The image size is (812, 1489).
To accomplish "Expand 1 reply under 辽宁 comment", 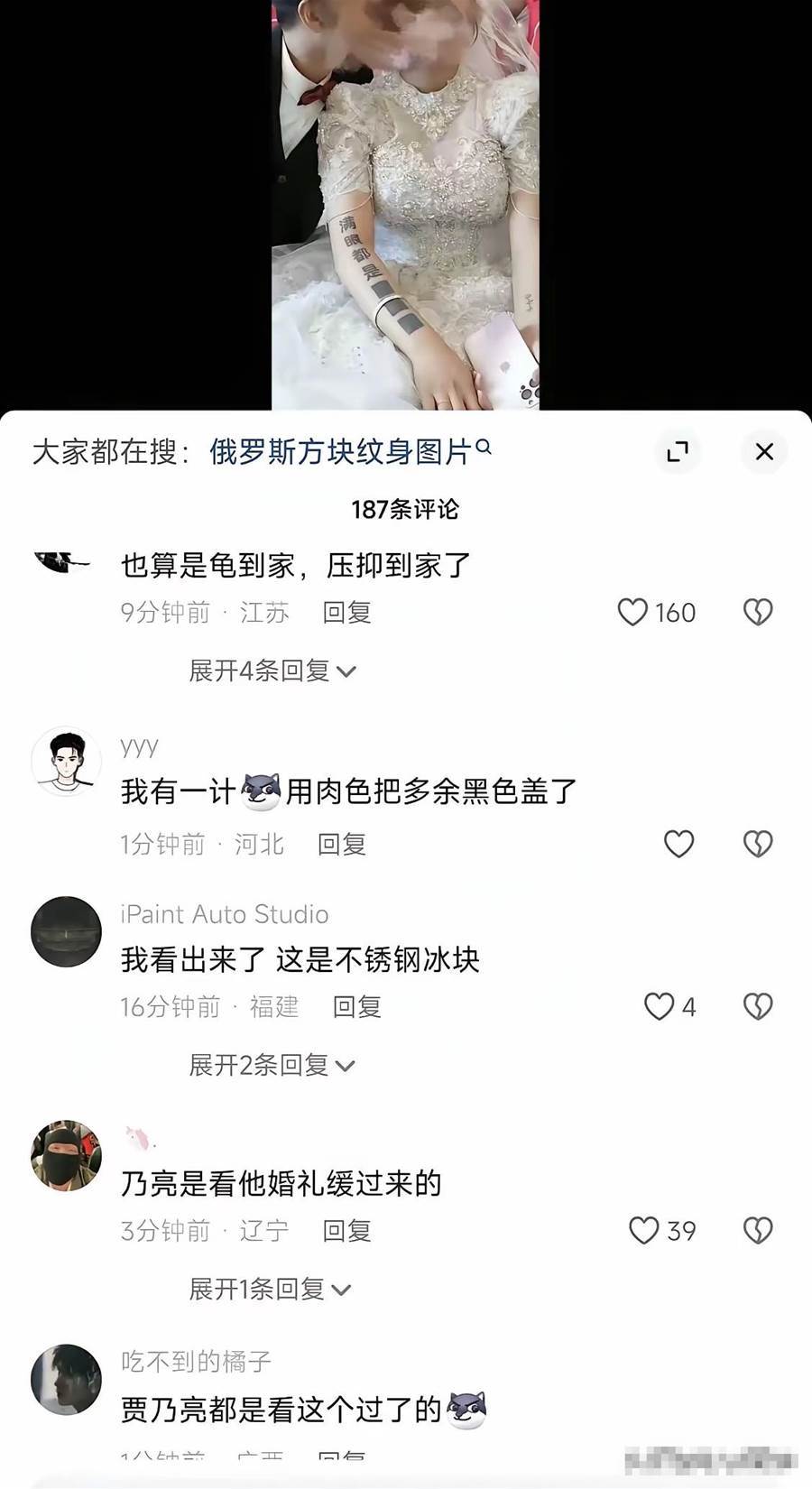I will pyautogui.click(x=269, y=1289).
